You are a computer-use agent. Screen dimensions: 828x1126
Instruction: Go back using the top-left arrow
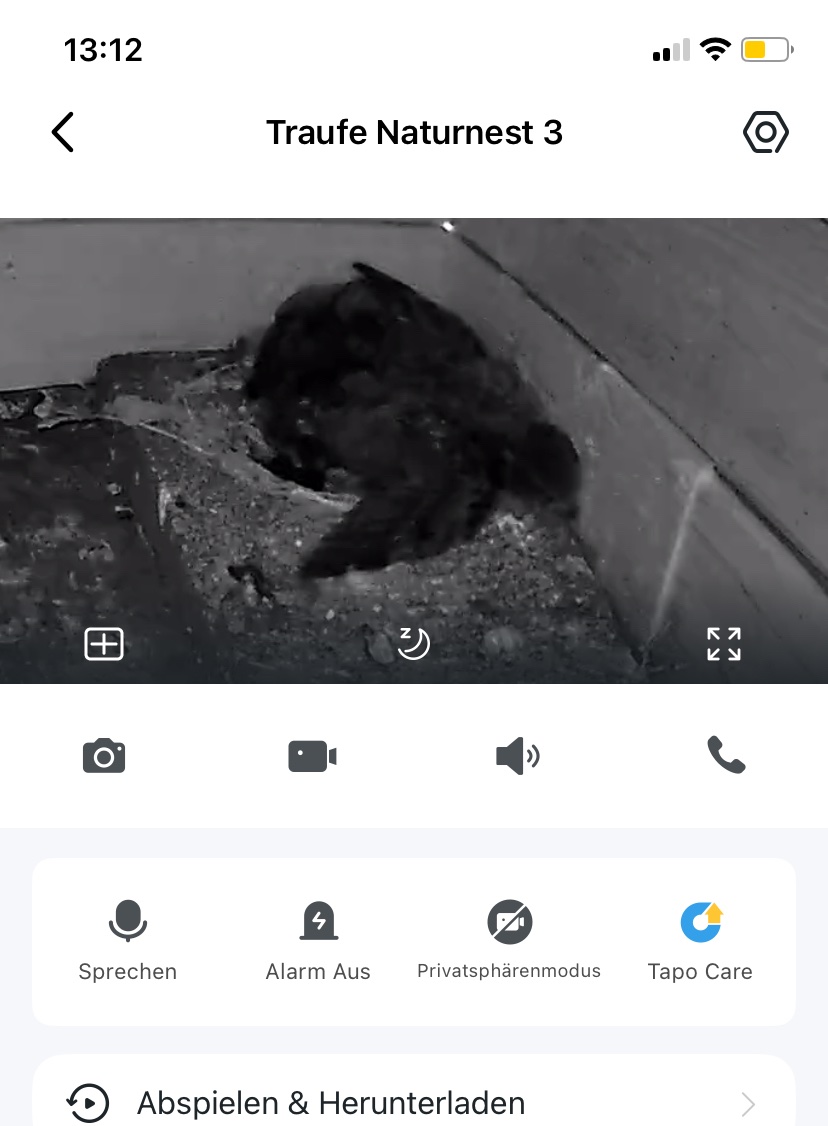[63, 132]
